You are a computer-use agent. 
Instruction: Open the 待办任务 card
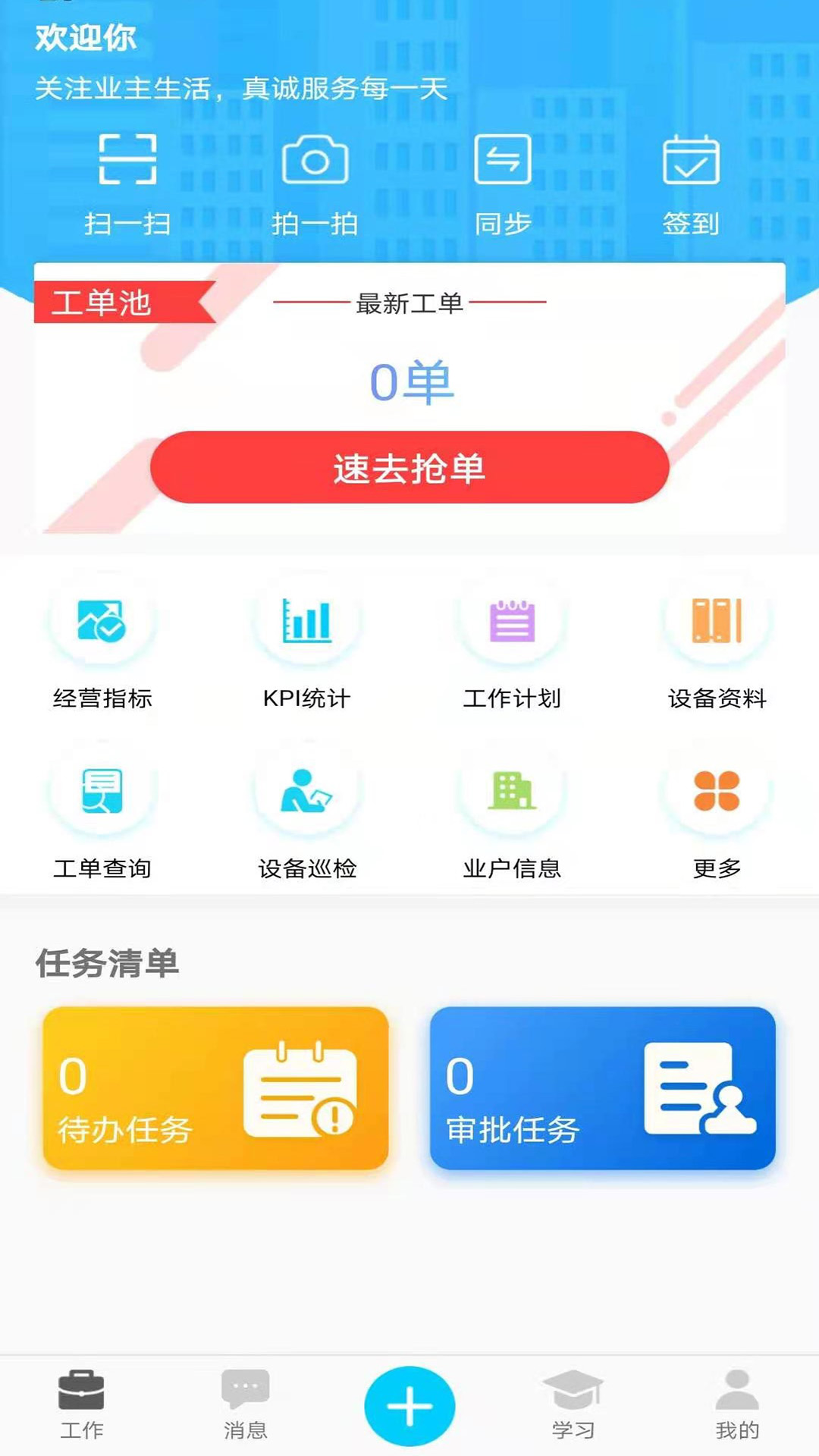[216, 1088]
